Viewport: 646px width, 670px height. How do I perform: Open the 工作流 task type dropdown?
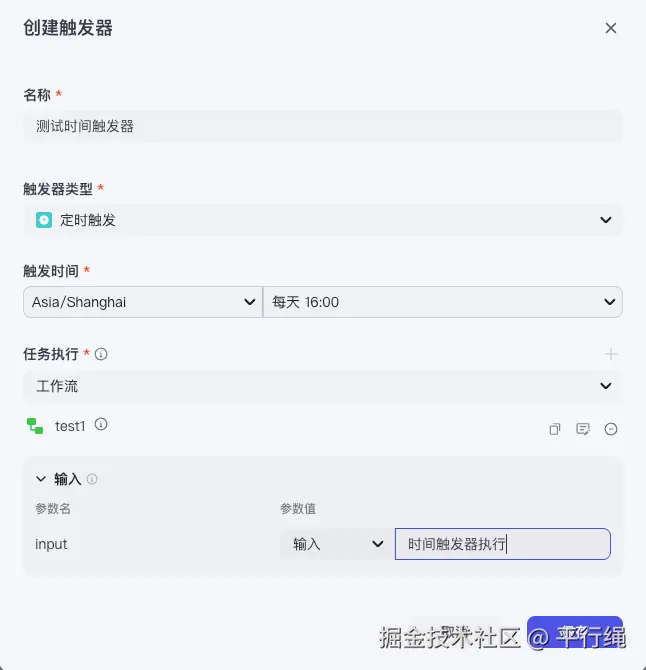322,386
